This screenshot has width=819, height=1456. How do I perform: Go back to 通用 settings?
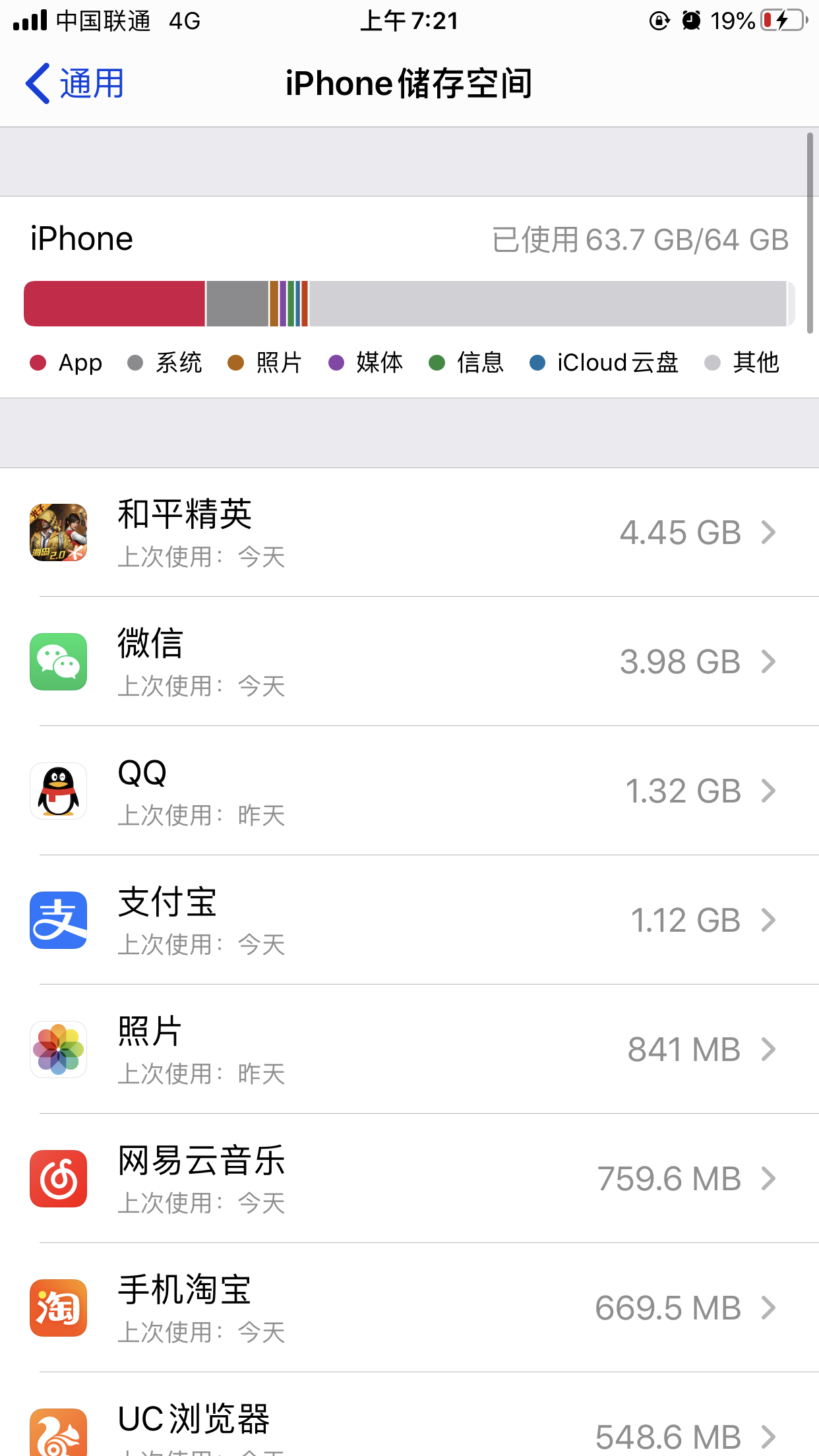(75, 84)
